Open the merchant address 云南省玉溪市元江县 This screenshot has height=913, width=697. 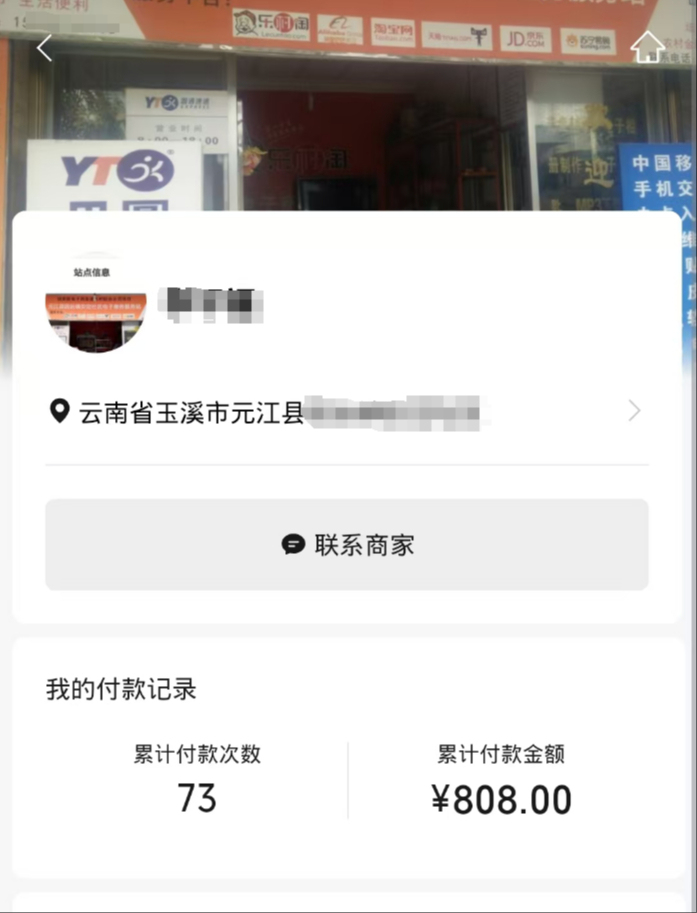click(345, 411)
